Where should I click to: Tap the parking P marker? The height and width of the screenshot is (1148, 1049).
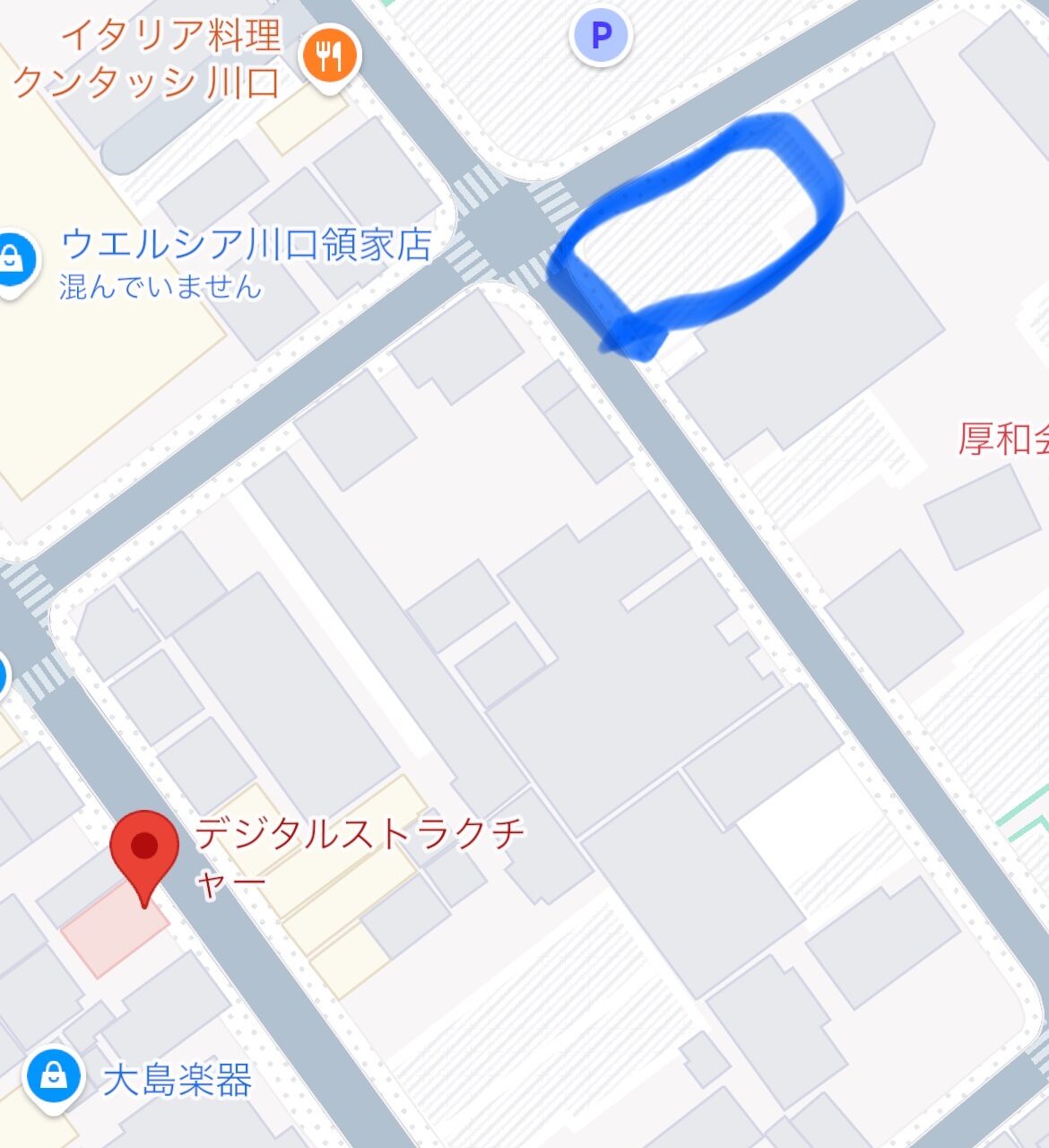click(x=602, y=37)
